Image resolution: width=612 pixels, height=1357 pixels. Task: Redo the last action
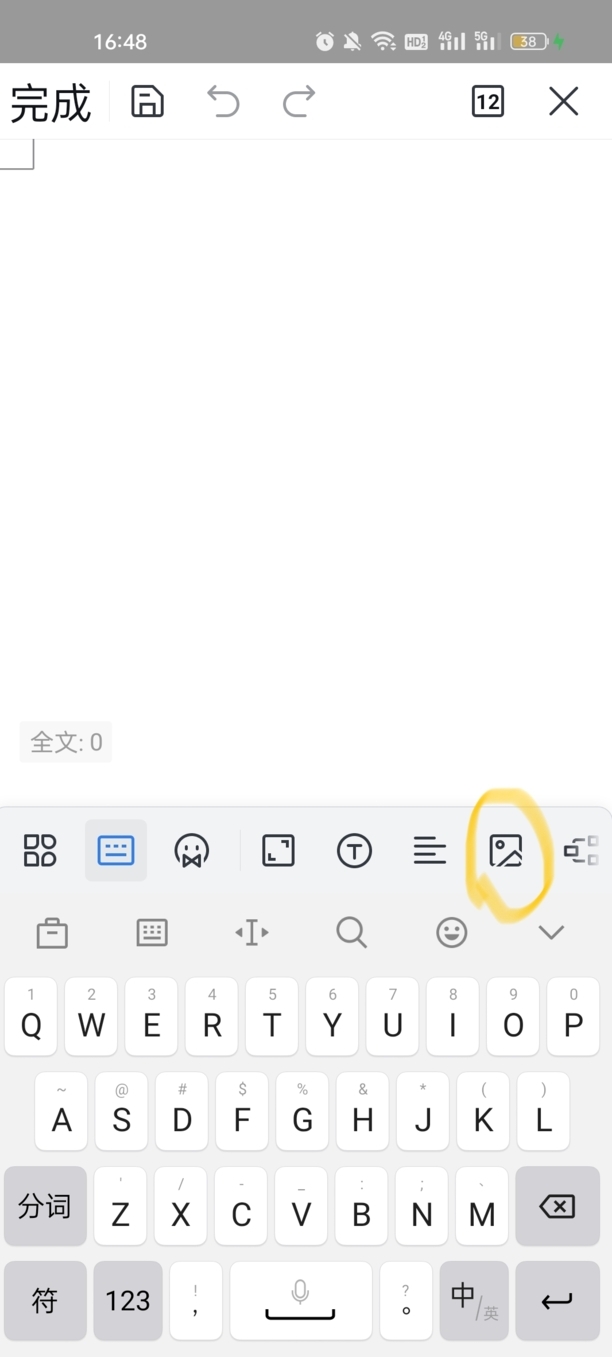pos(298,102)
